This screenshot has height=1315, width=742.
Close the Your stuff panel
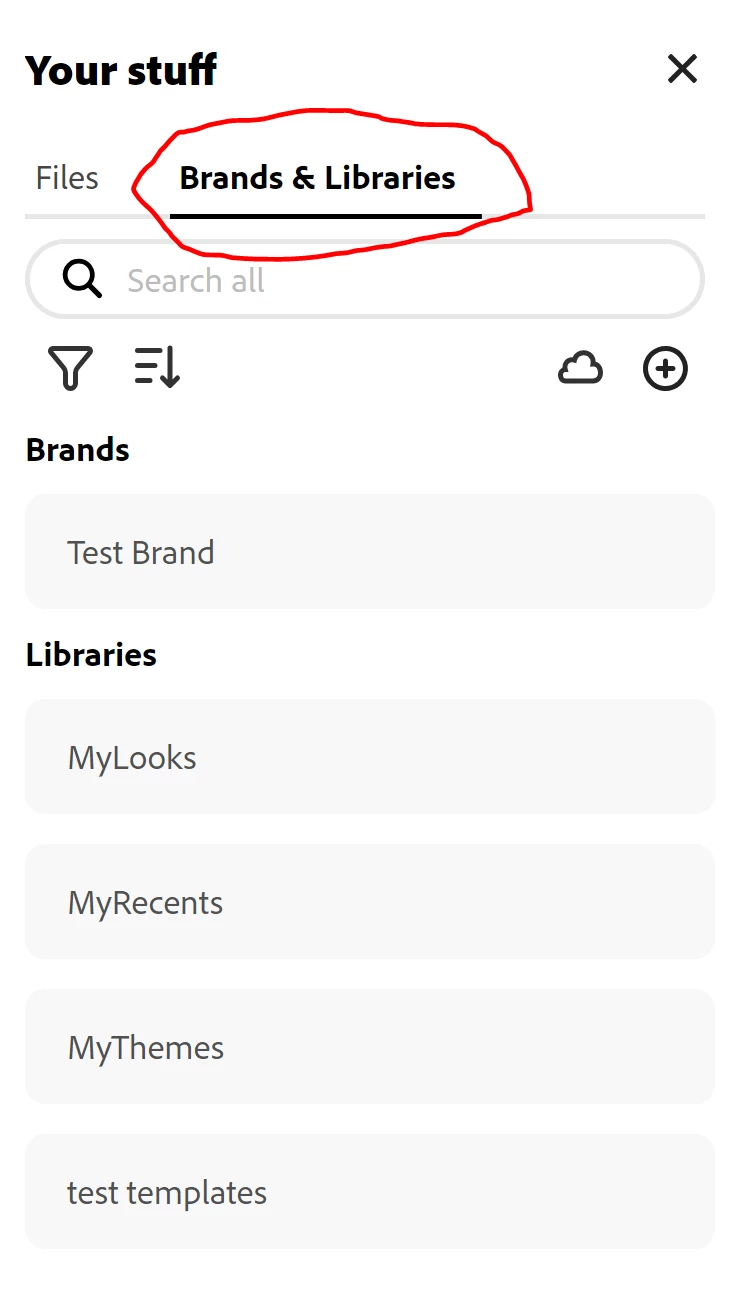[682, 69]
